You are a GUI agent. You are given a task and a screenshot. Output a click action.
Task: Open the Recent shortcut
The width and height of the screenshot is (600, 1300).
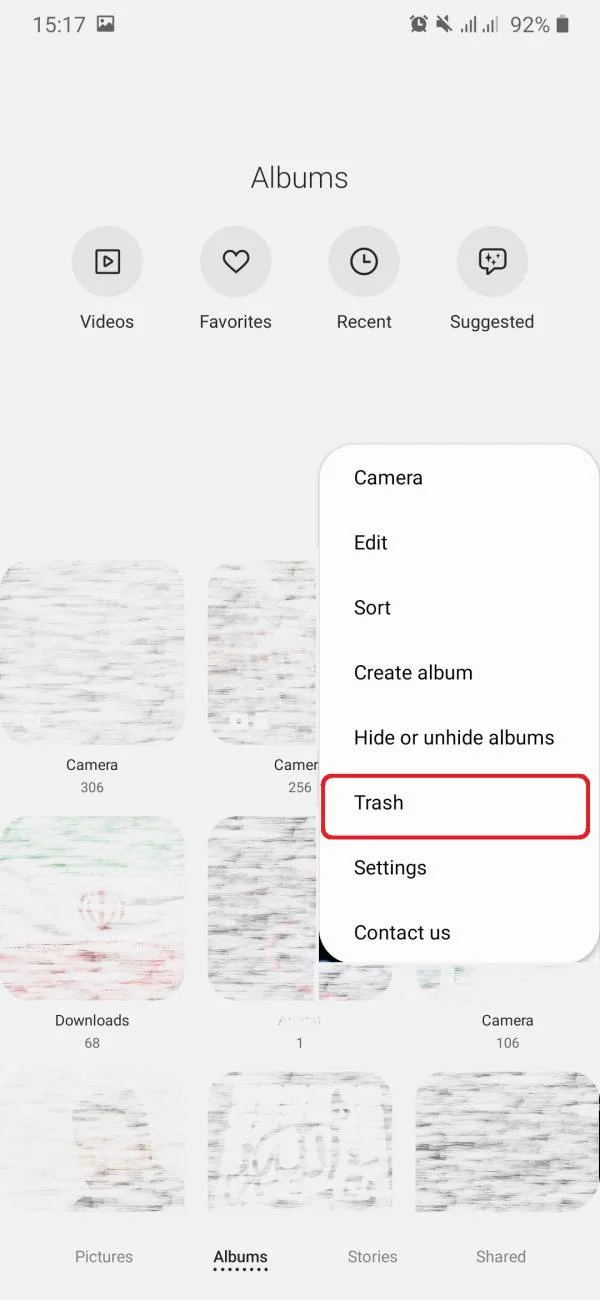coord(364,262)
